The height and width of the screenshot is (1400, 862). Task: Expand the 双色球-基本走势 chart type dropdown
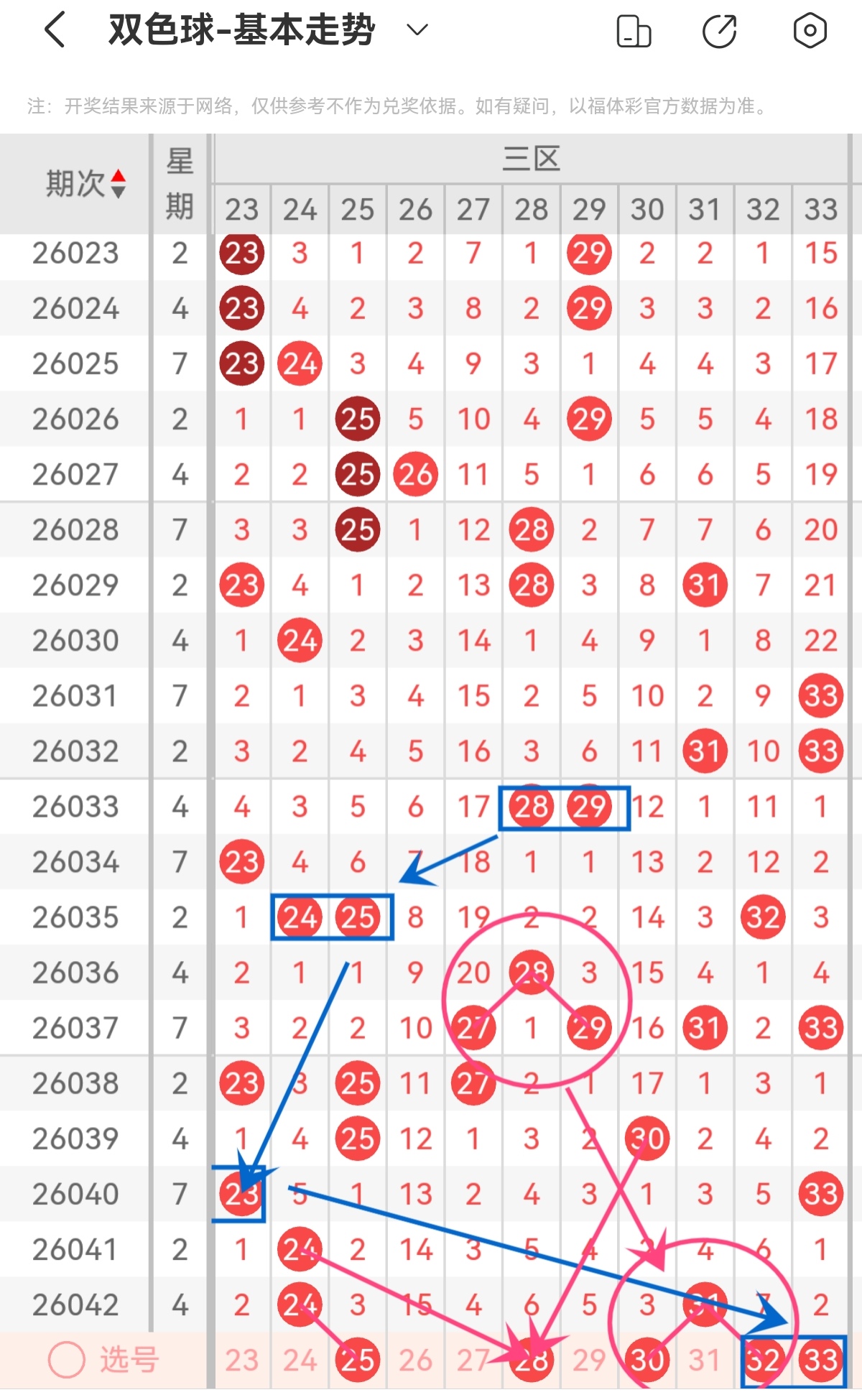[417, 30]
